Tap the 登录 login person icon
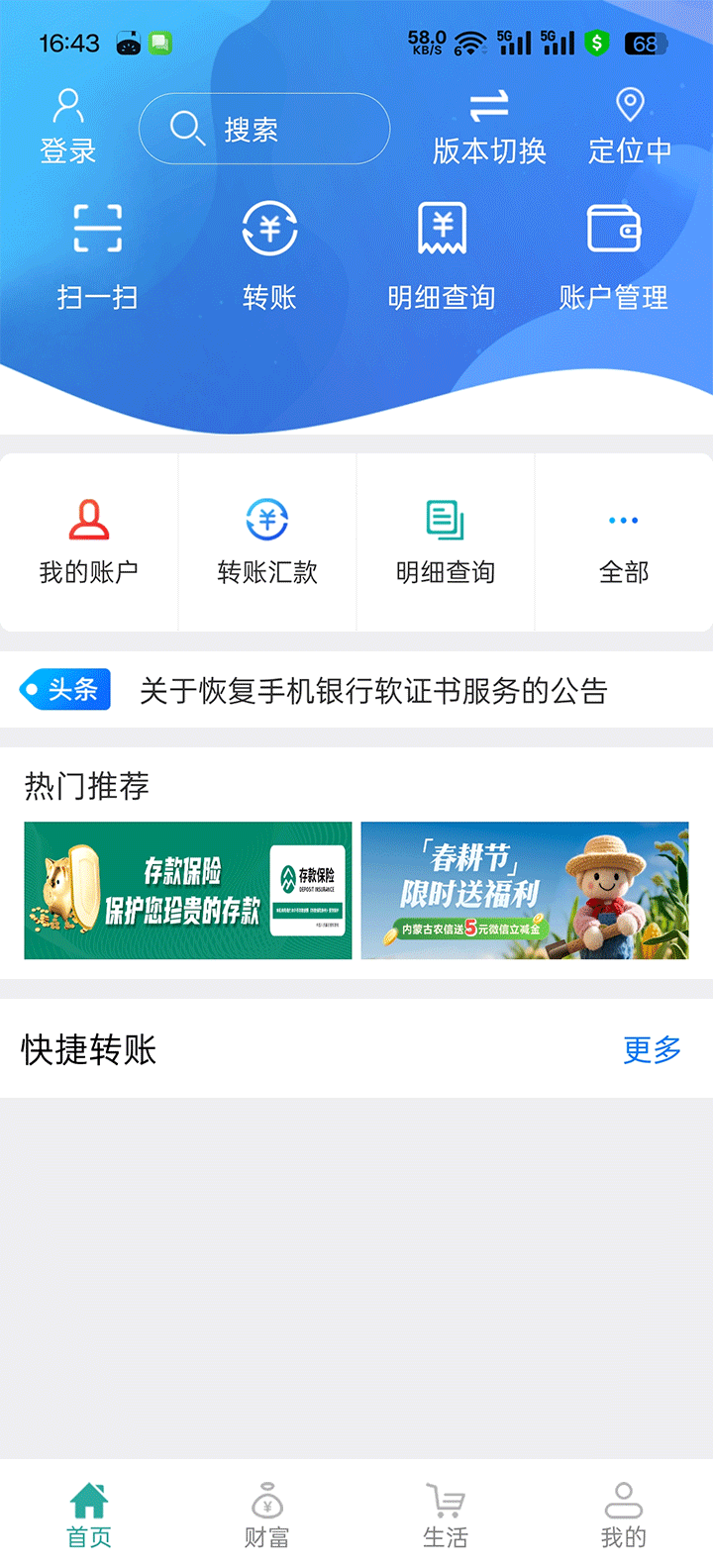 [x=66, y=124]
